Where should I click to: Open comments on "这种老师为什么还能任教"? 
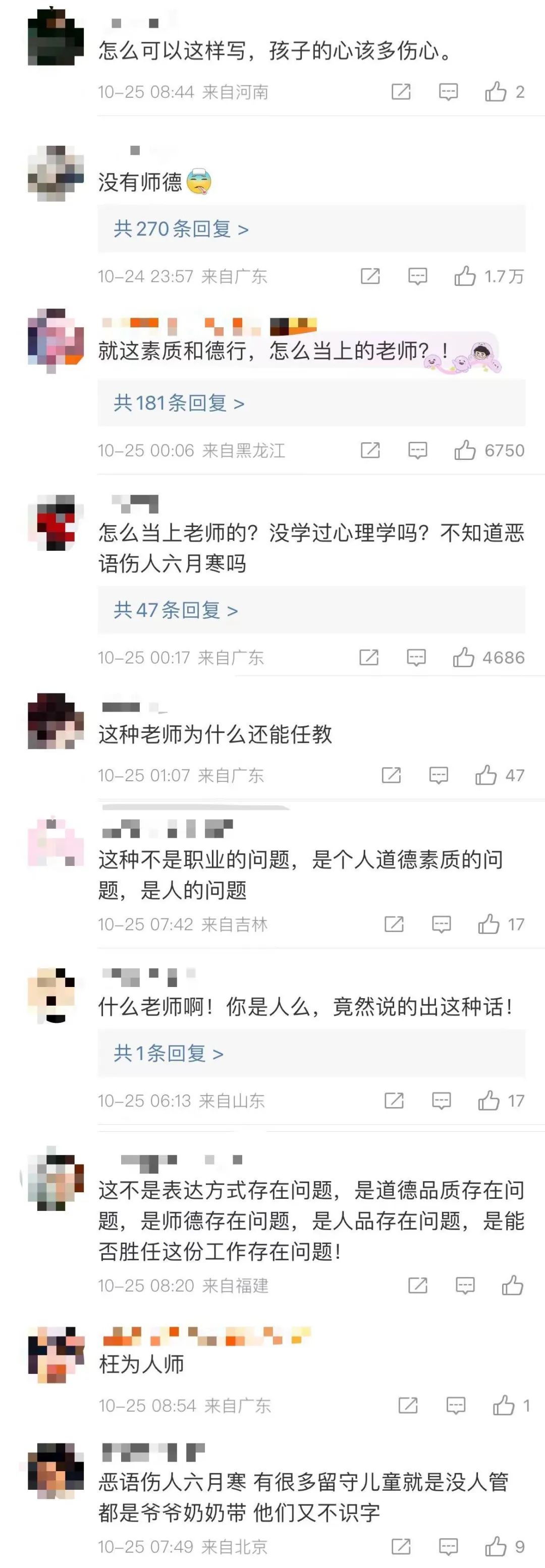pyautogui.click(x=438, y=775)
